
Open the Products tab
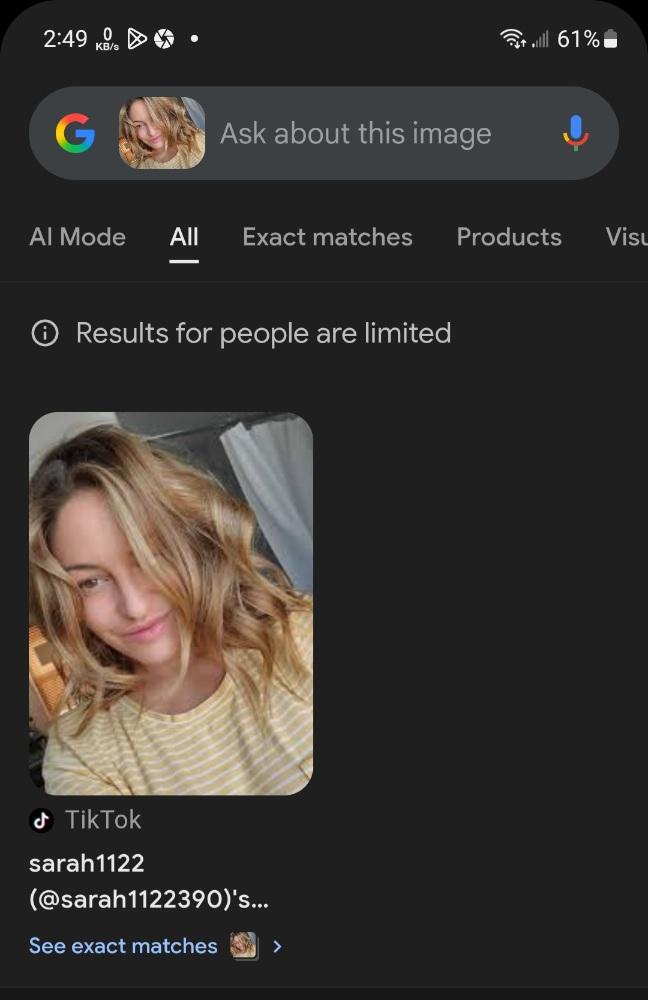[509, 237]
